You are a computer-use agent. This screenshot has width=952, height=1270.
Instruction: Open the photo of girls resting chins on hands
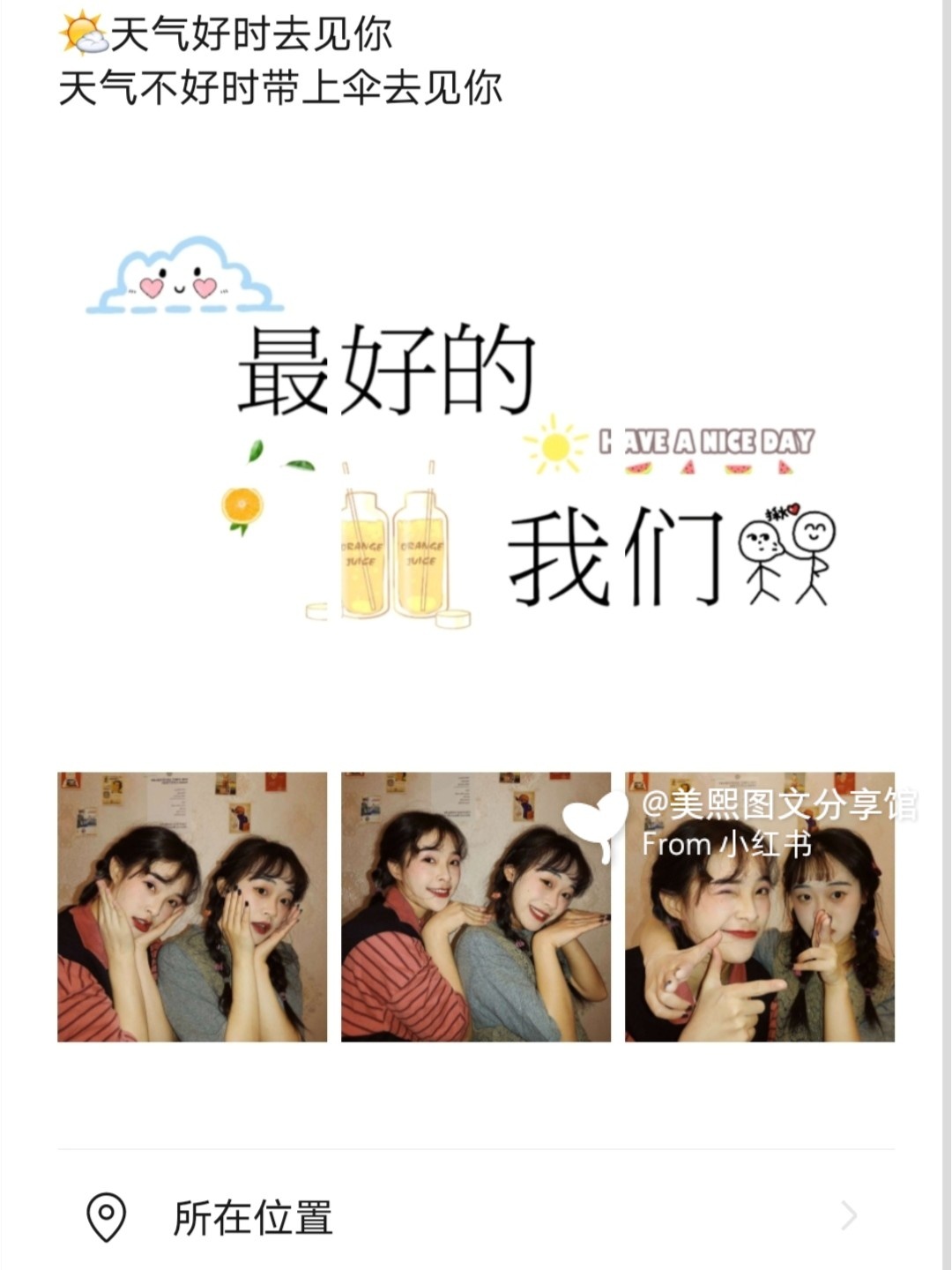pyautogui.click(x=476, y=907)
